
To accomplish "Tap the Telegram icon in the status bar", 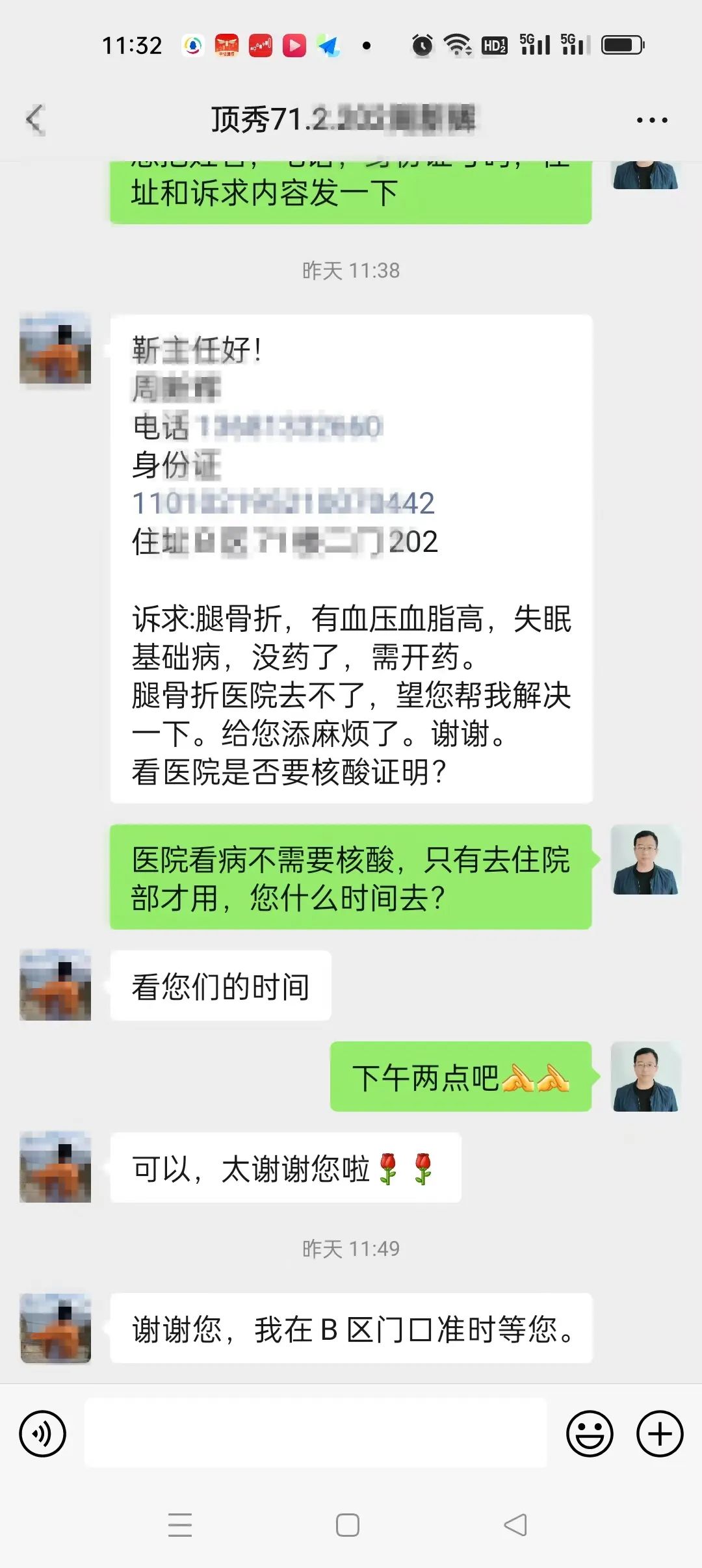I will [x=330, y=46].
